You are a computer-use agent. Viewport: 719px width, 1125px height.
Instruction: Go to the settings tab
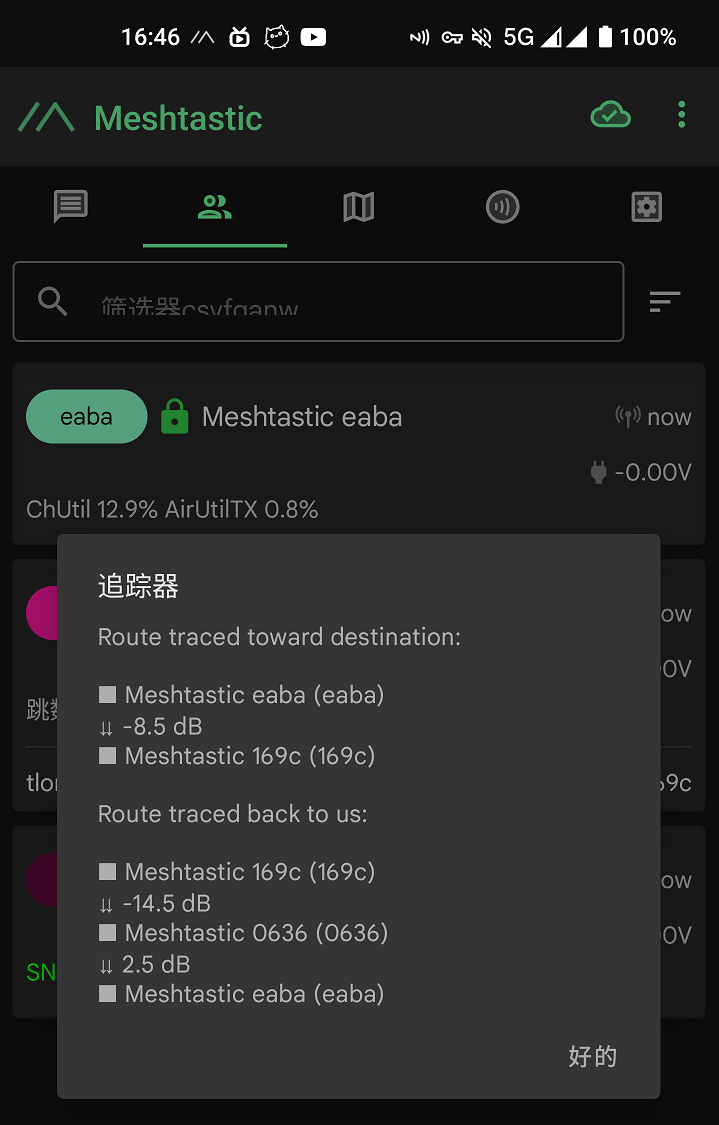tap(646, 207)
